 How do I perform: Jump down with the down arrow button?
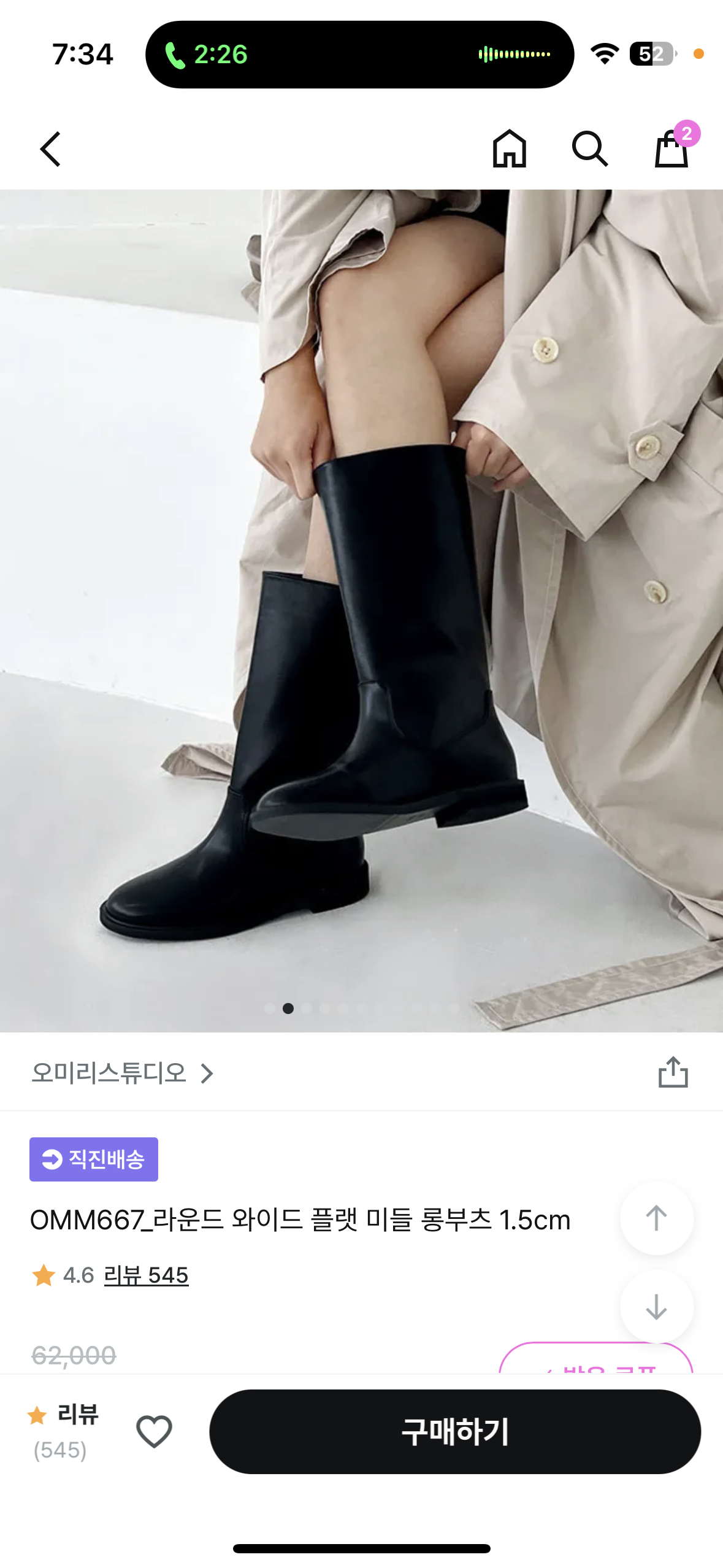[656, 1307]
